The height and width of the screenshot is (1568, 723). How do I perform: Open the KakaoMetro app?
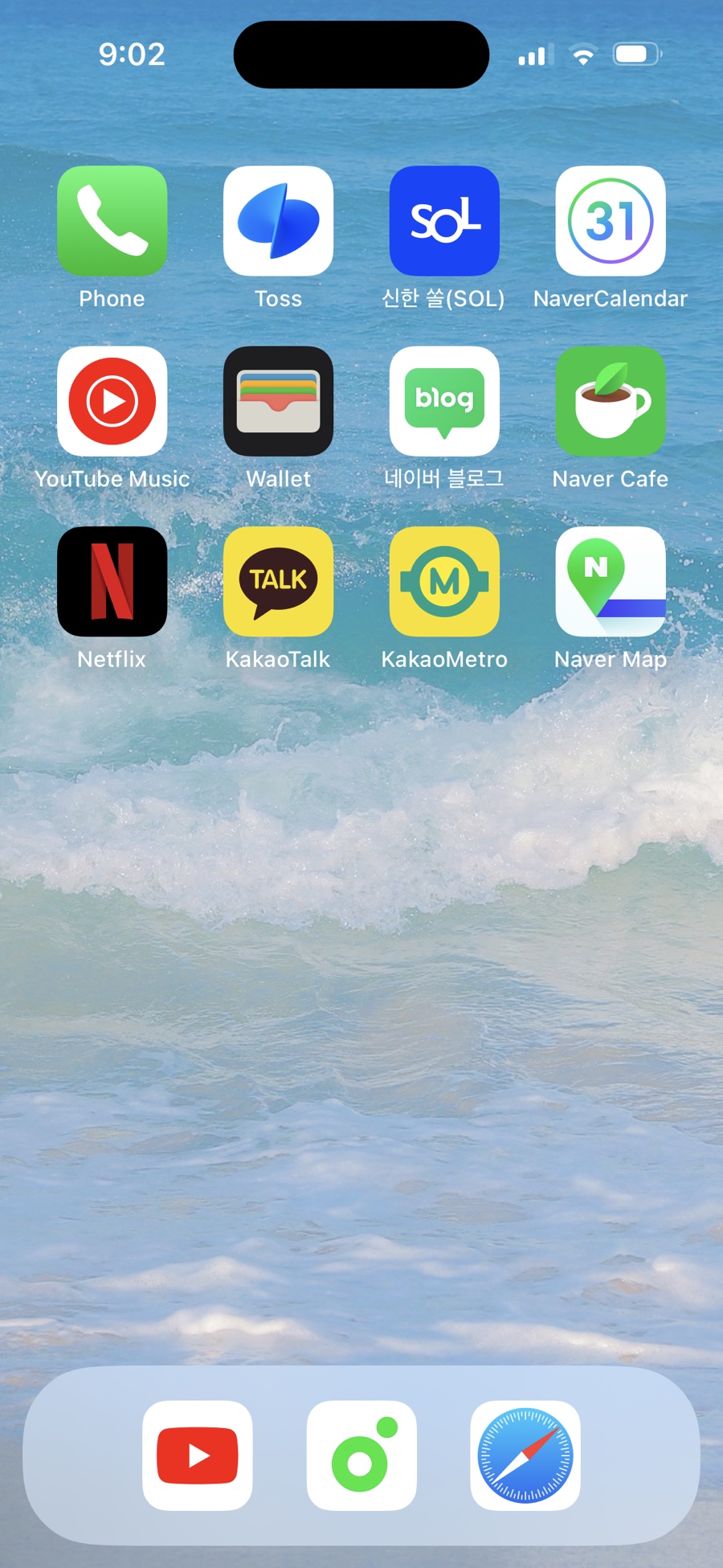tap(444, 581)
